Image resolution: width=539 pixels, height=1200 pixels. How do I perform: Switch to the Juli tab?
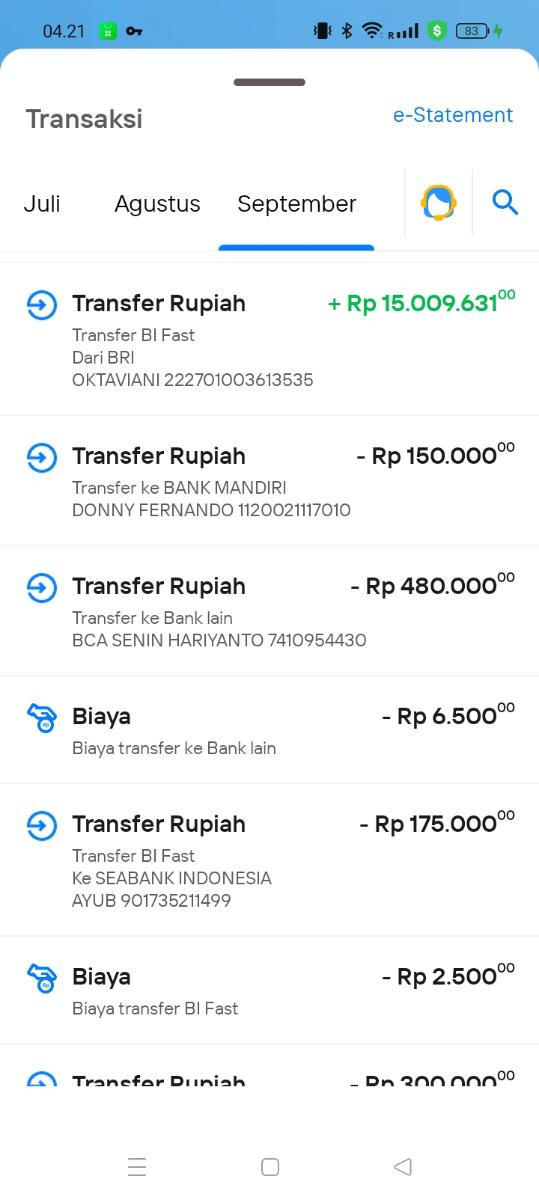click(42, 204)
